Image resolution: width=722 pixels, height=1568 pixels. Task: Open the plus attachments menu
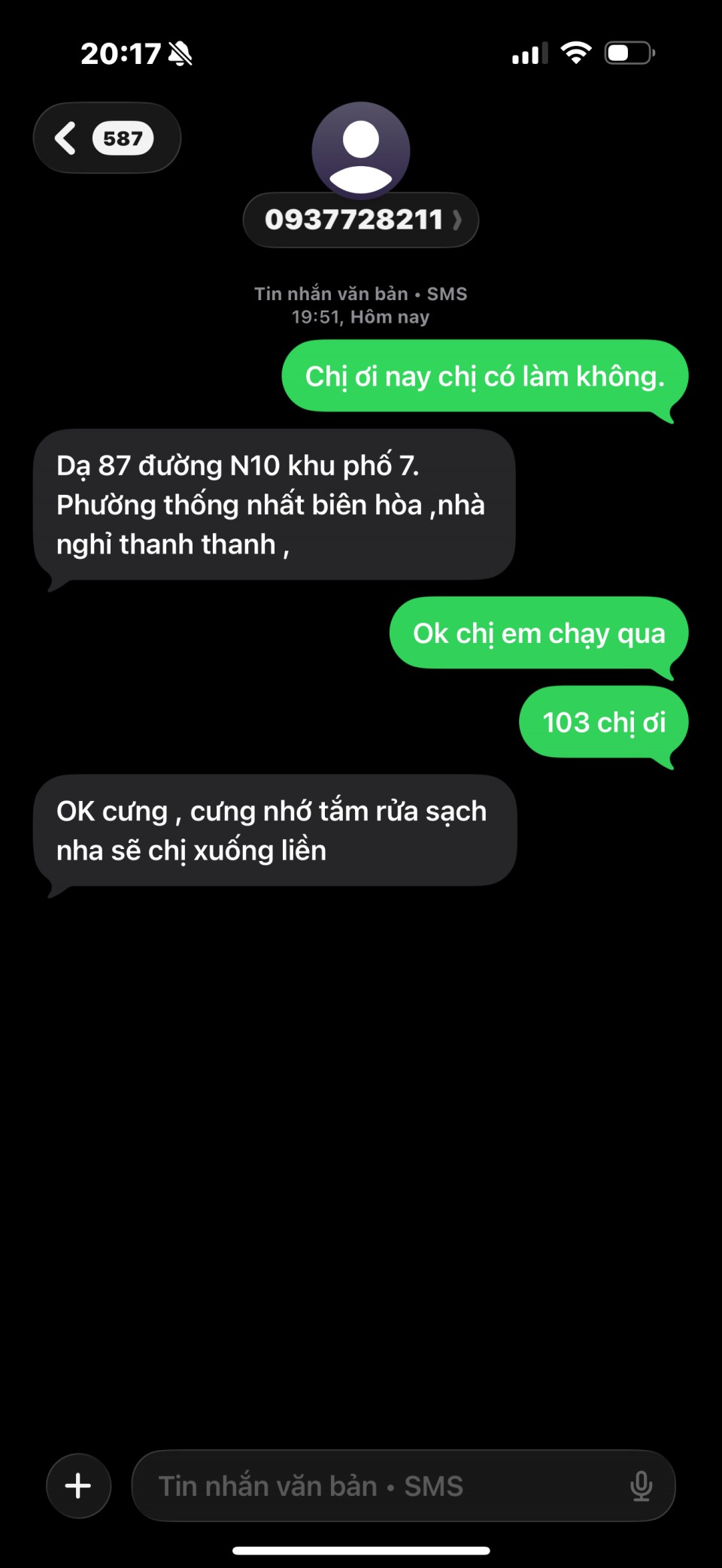point(78,1486)
